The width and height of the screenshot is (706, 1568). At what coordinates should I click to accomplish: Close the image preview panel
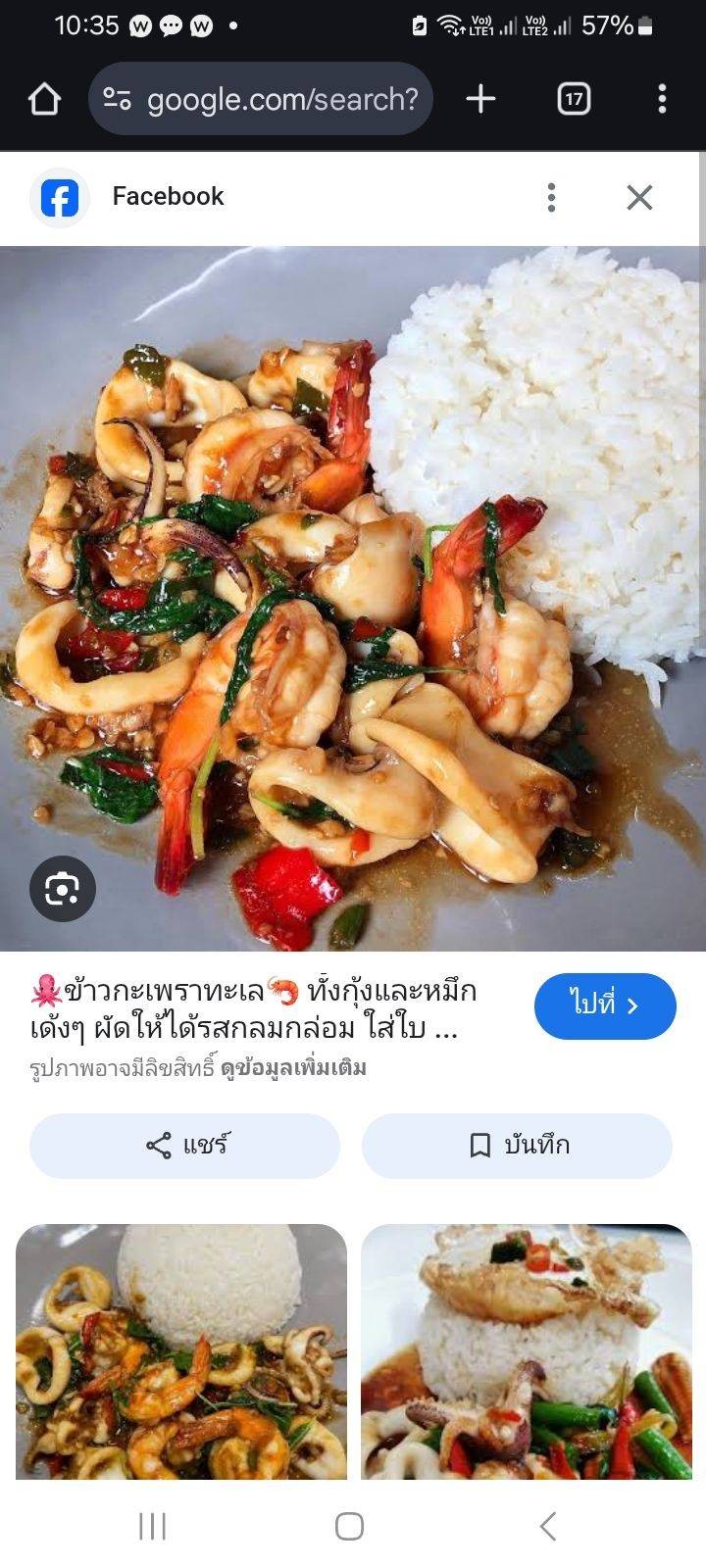click(639, 197)
